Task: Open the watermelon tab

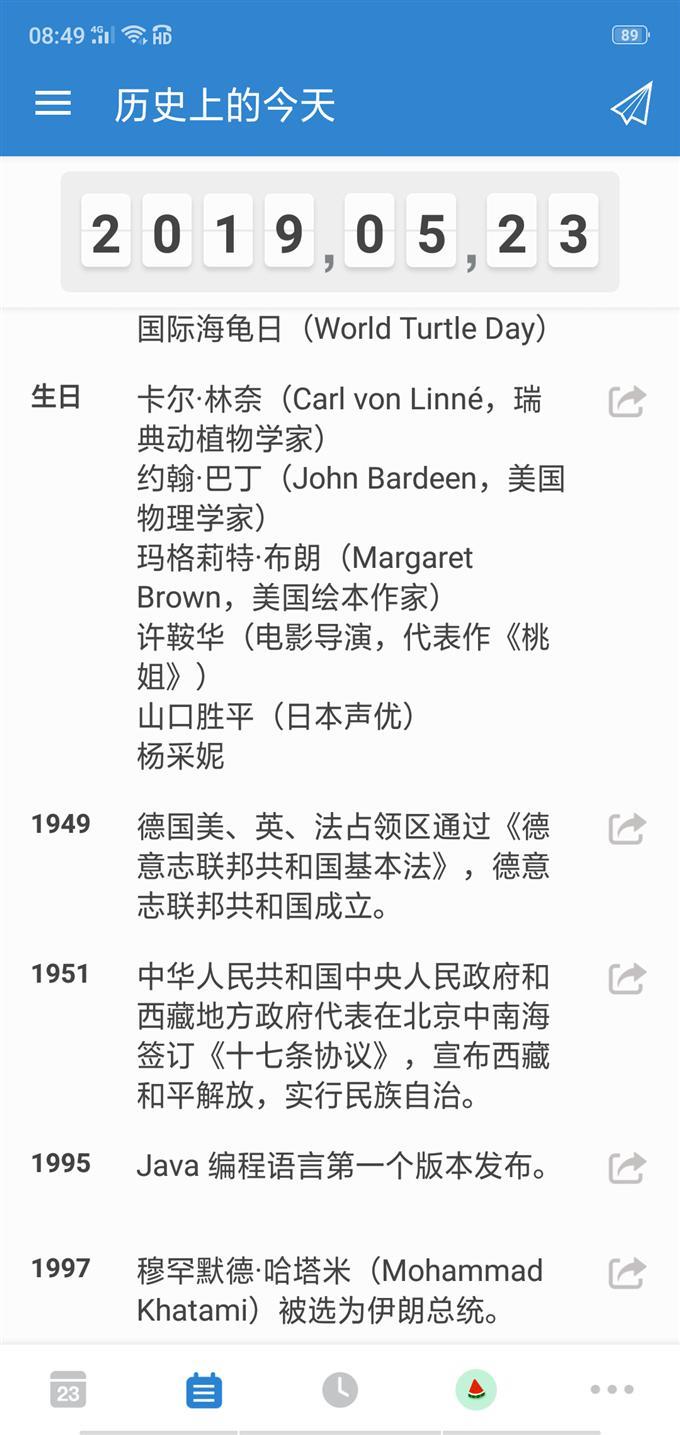Action: 476,1390
